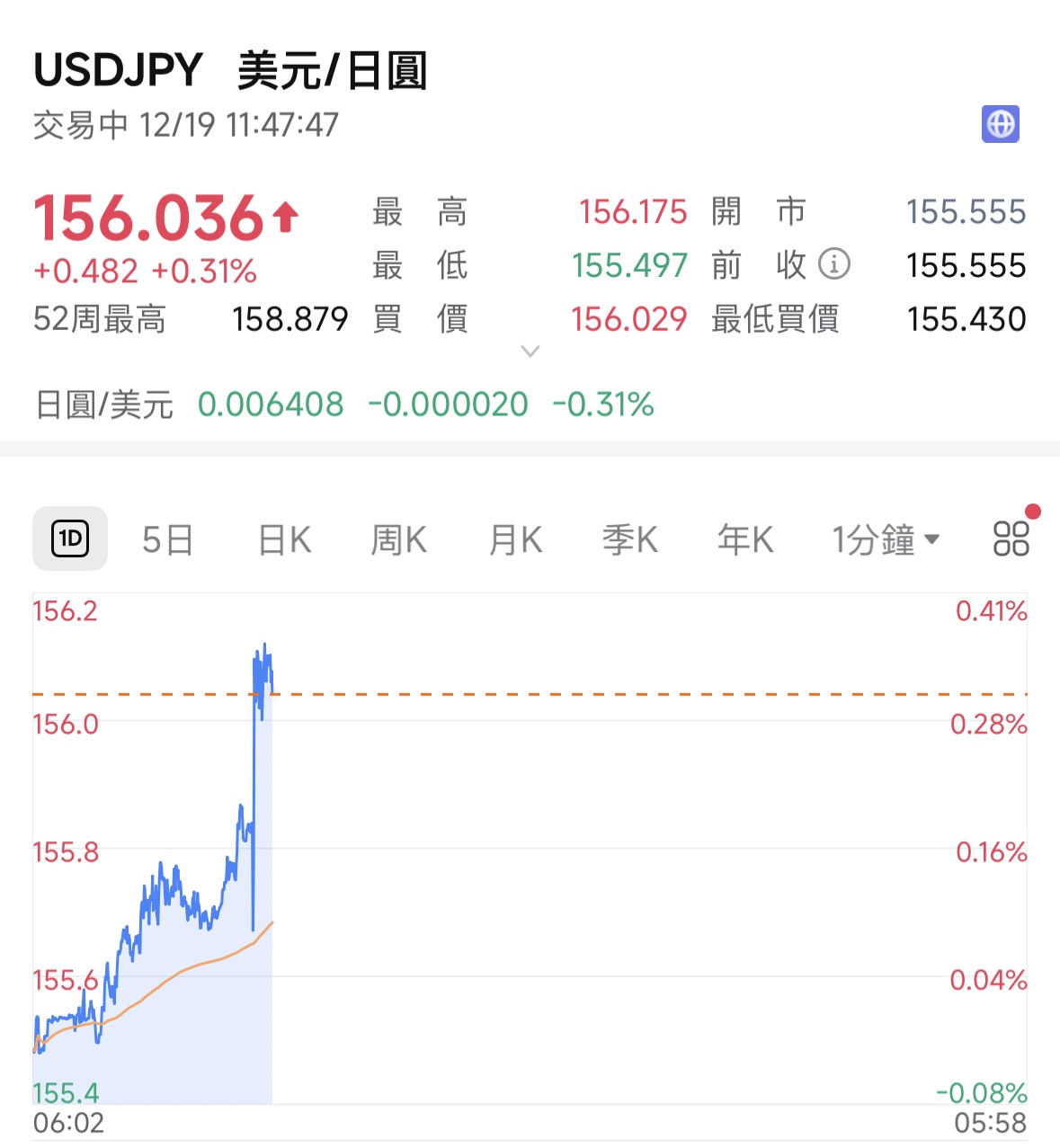The image size is (1060, 1148).
Task: Switch to the 周K tab
Action: [398, 538]
